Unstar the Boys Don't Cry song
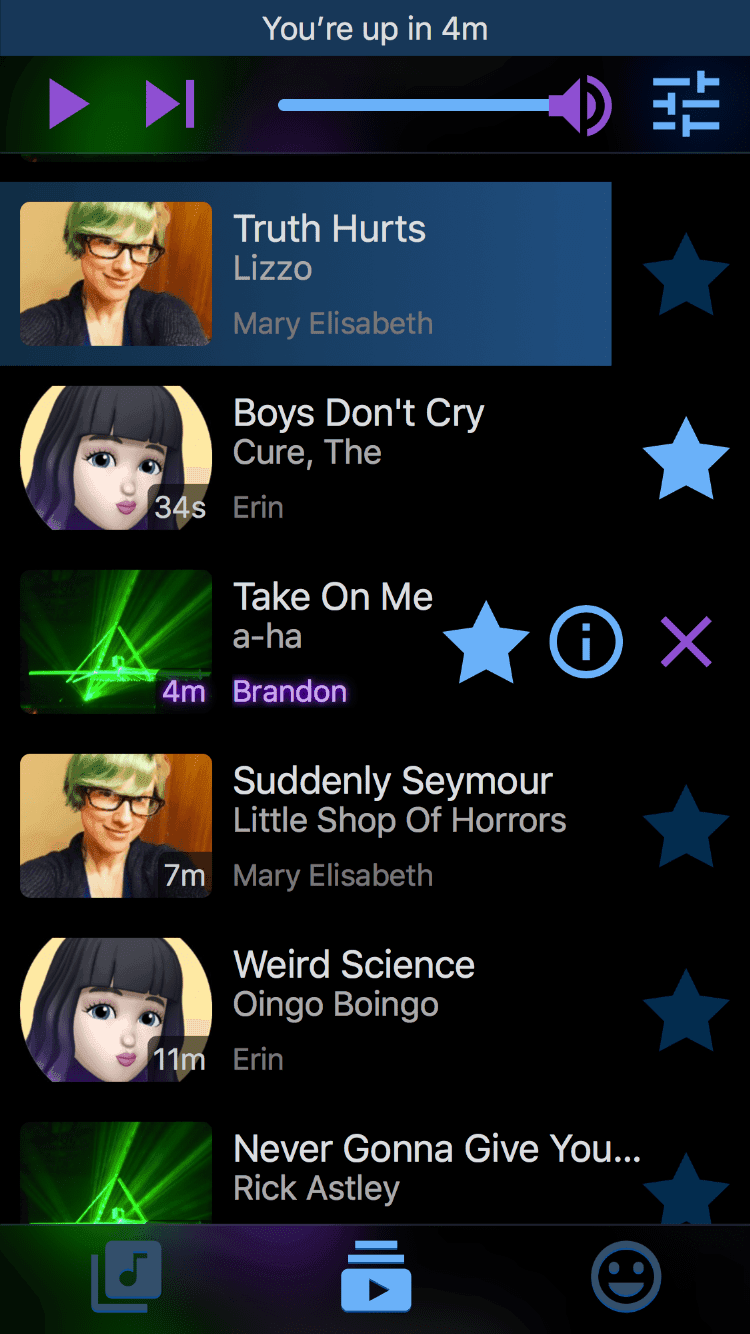Image resolution: width=750 pixels, height=1334 pixels. tap(686, 459)
